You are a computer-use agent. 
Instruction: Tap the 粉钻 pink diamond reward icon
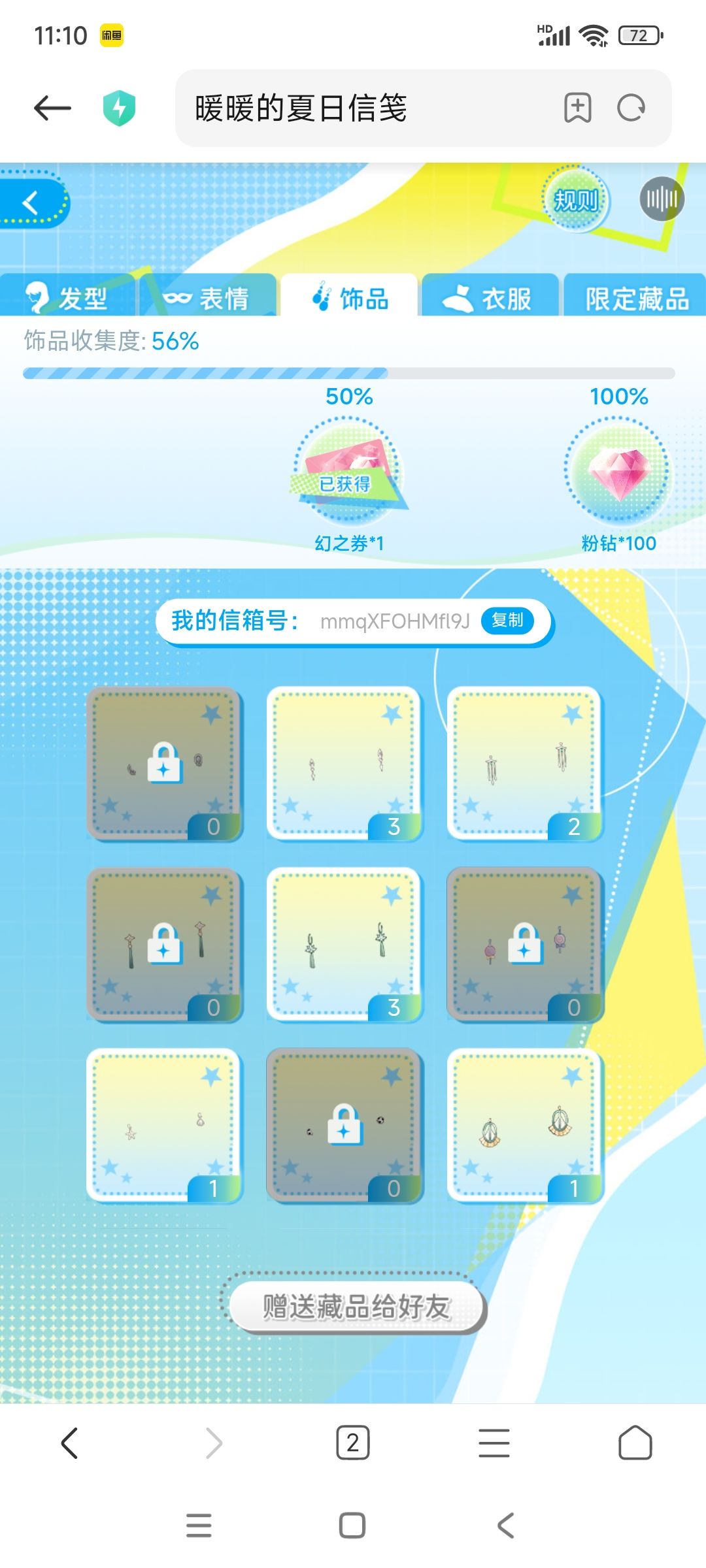coord(618,470)
